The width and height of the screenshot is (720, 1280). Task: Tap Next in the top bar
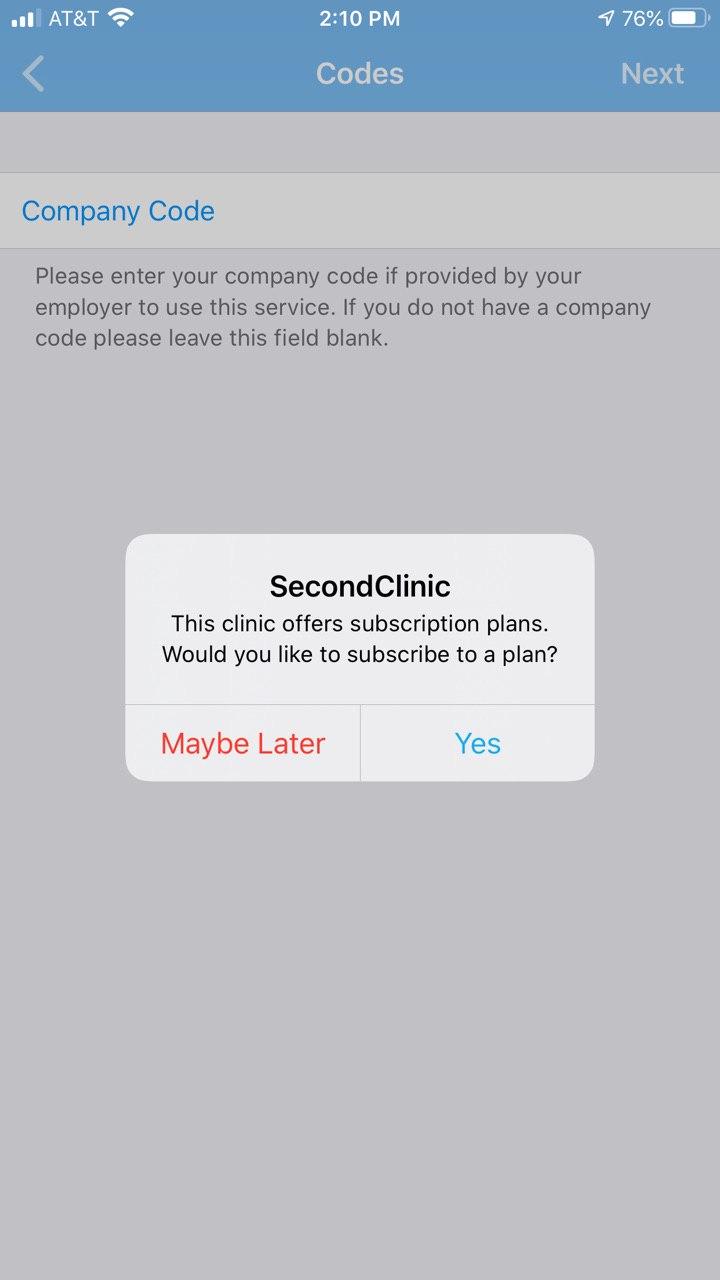652,74
